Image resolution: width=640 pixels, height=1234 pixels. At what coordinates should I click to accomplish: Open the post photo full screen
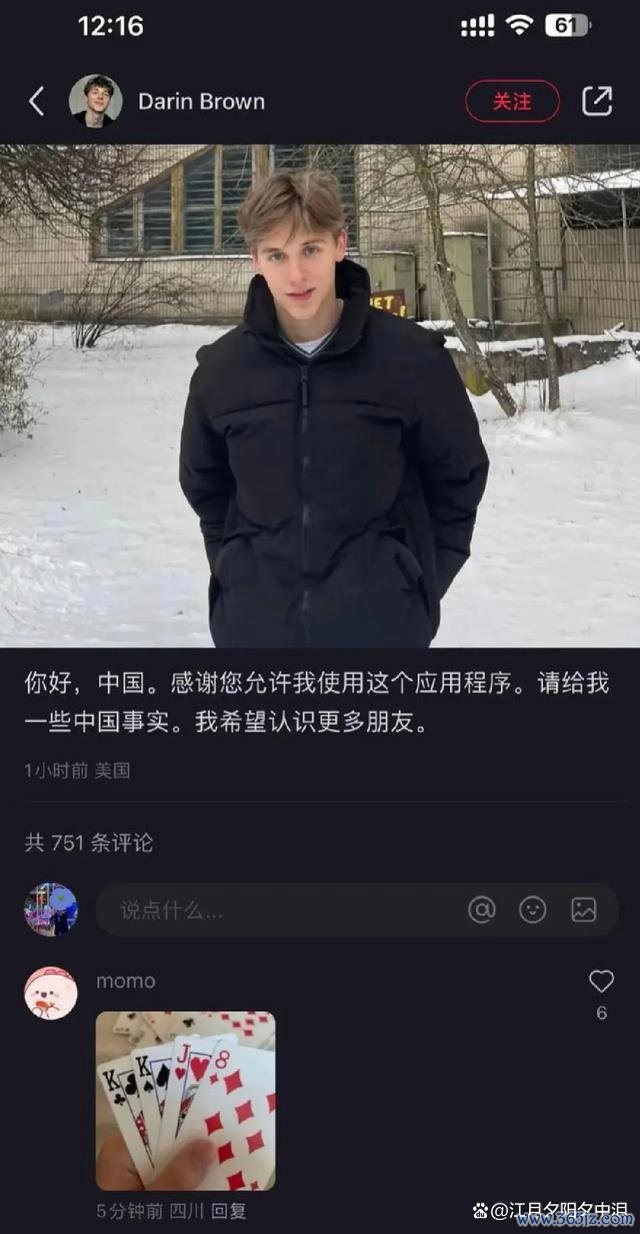coord(320,395)
